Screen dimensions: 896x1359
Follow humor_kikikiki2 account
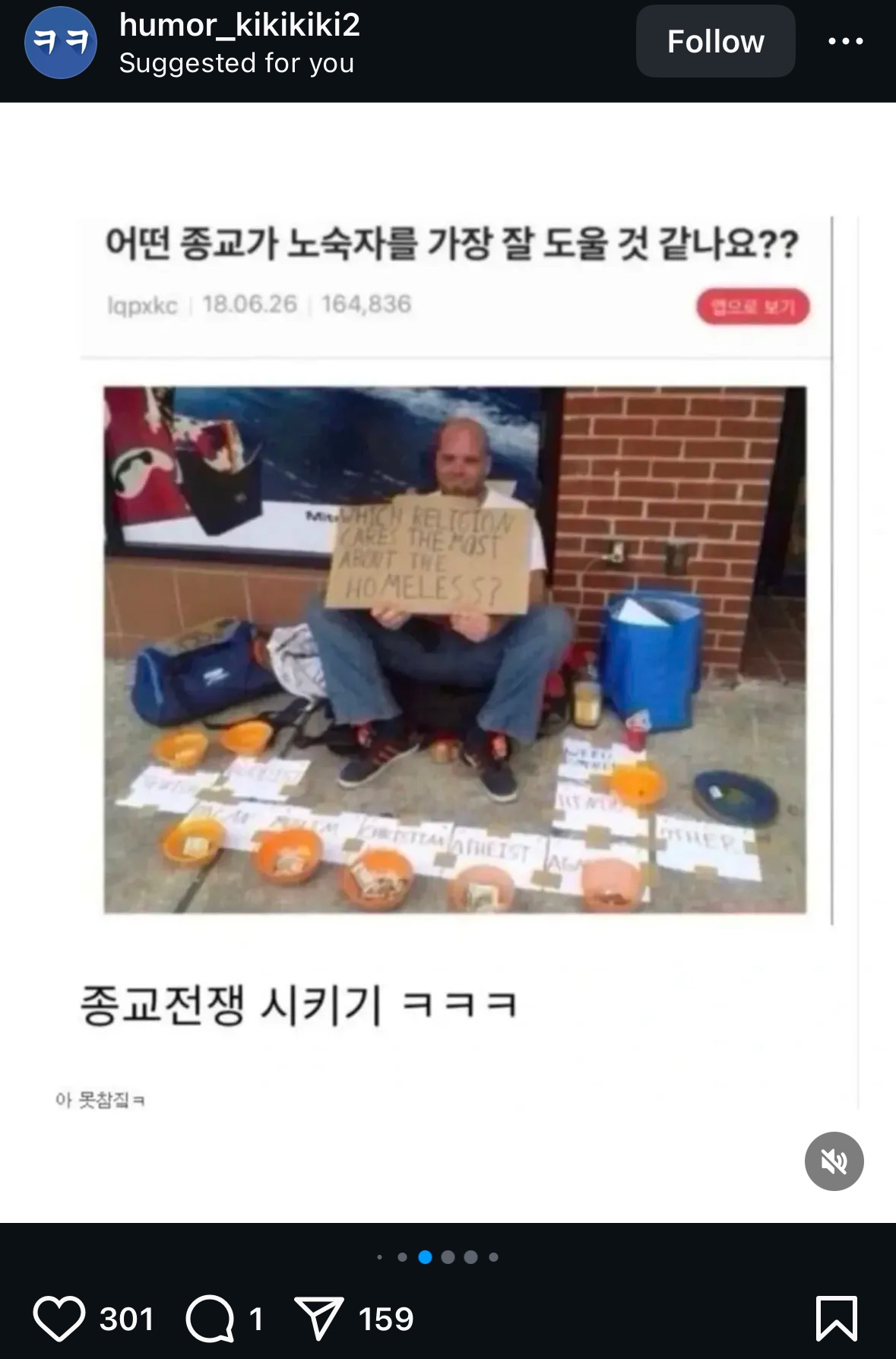click(715, 41)
